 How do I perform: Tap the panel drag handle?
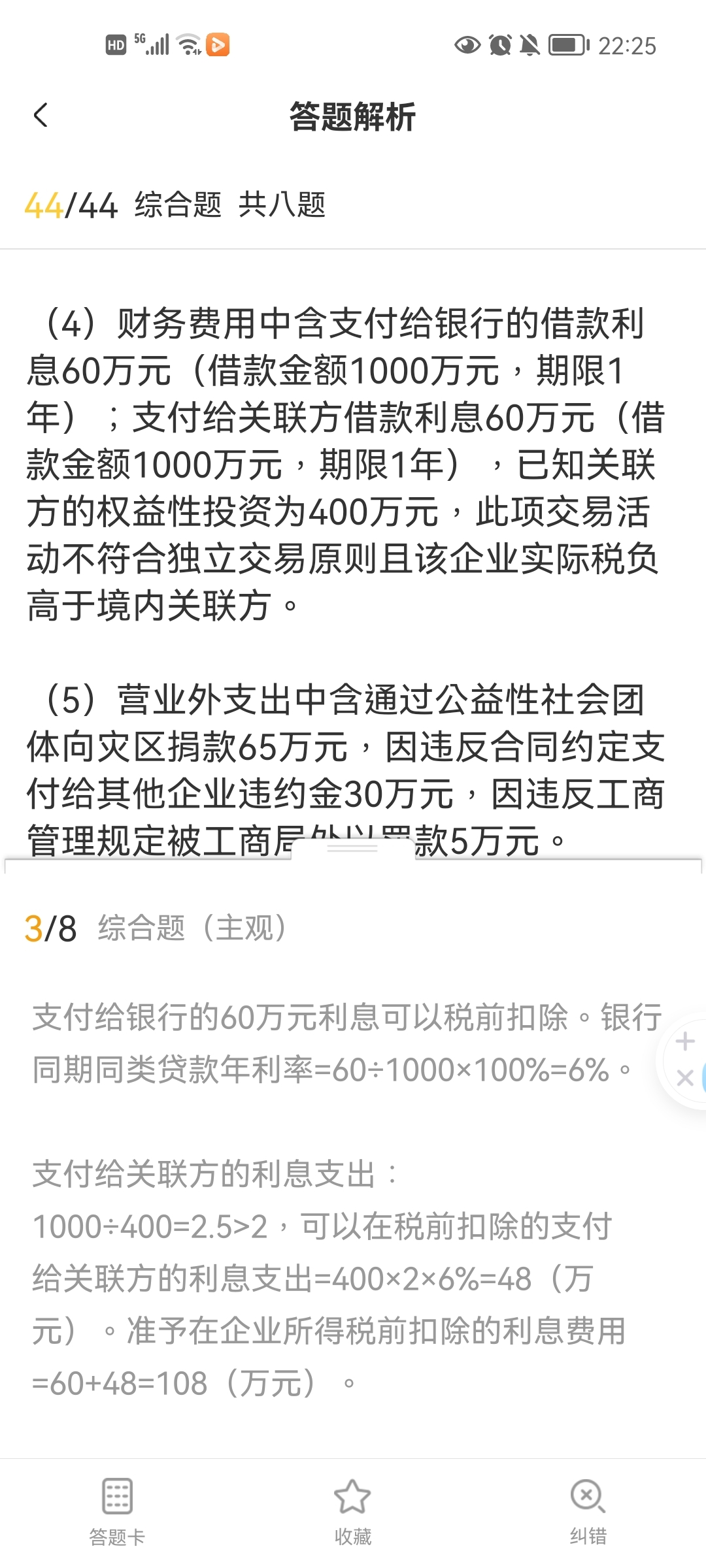[352, 848]
